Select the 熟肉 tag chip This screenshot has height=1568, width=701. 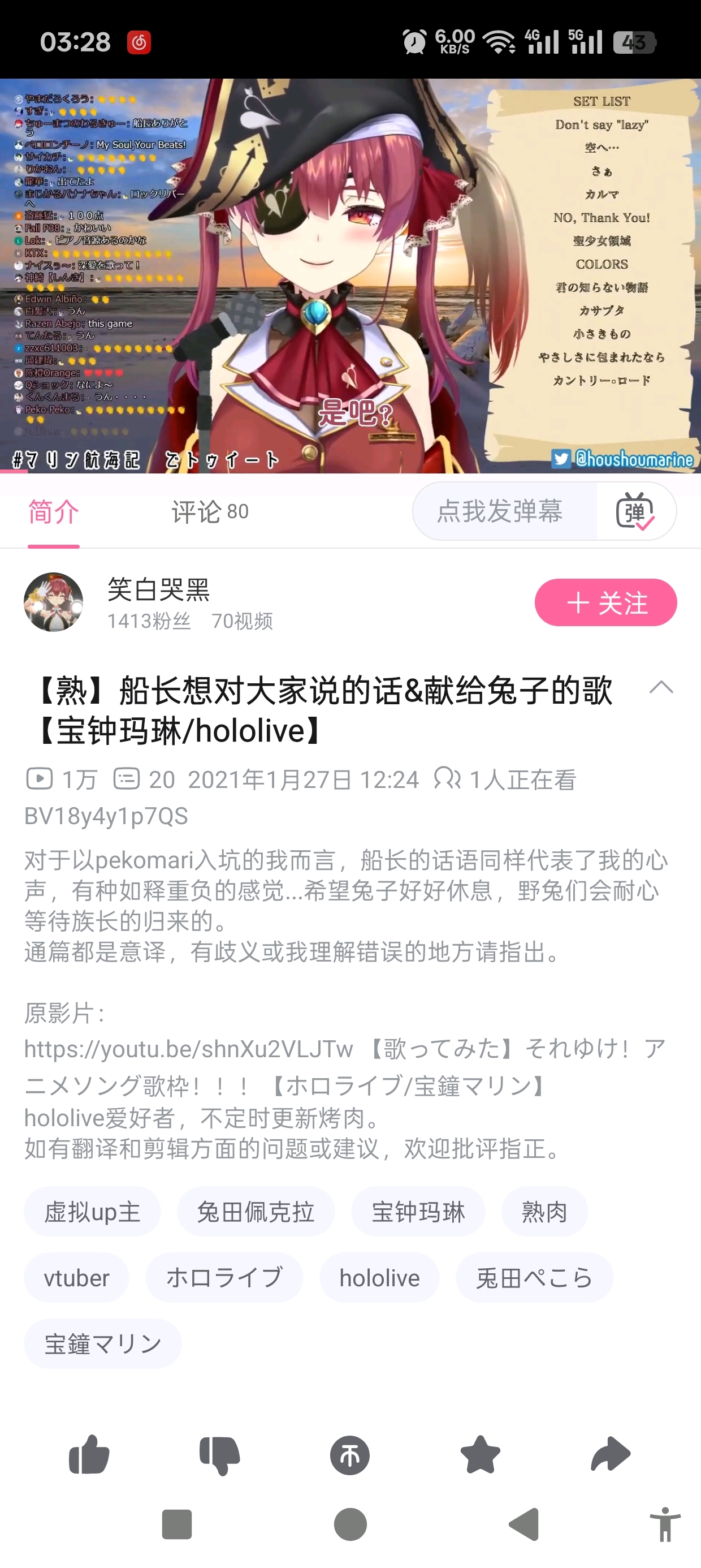tap(544, 1211)
